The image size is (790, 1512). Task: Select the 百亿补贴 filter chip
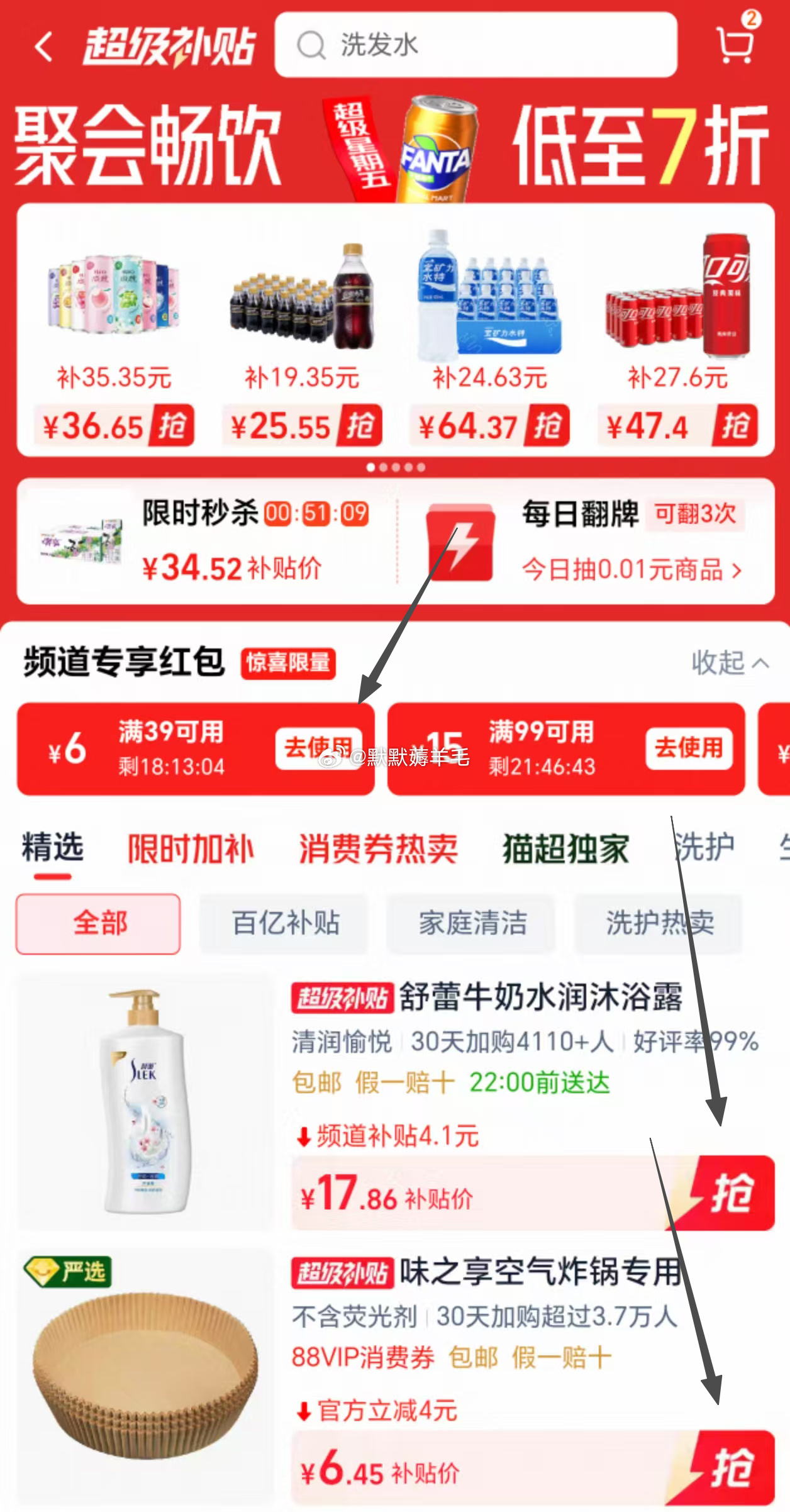286,923
